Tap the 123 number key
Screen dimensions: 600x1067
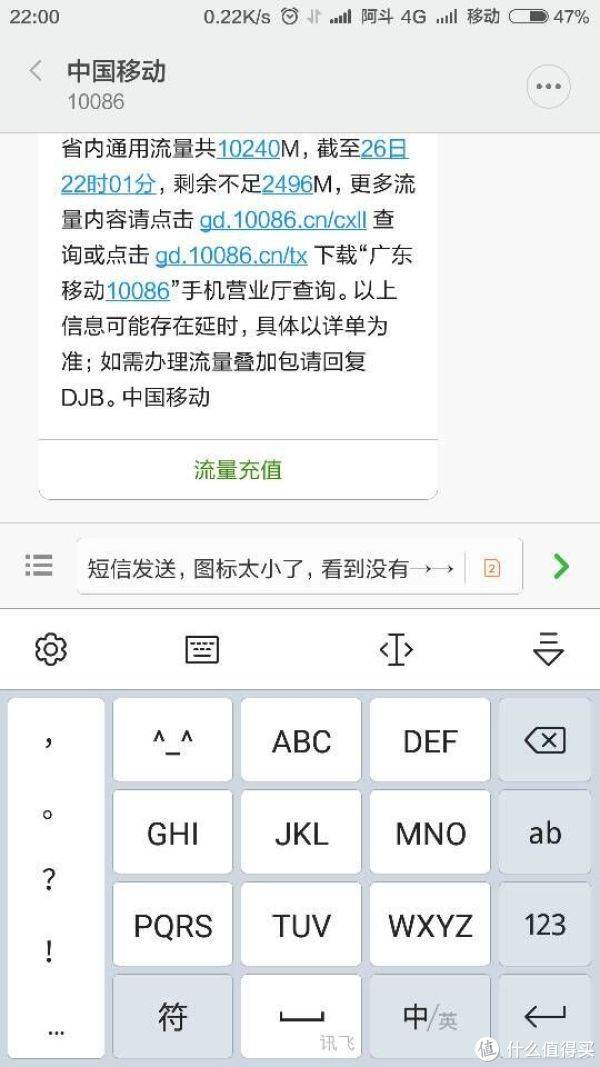click(x=545, y=924)
